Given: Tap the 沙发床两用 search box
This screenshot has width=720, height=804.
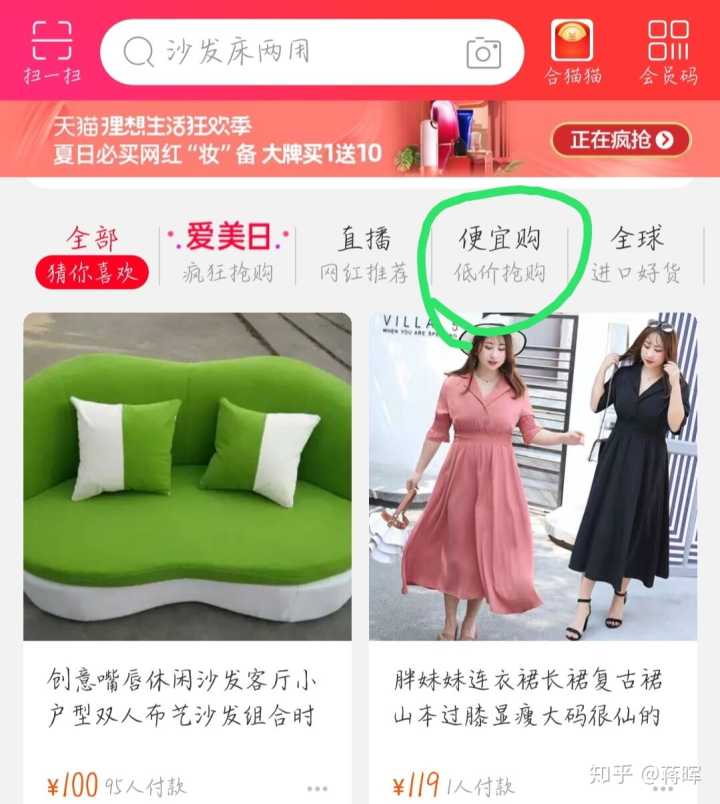Looking at the screenshot, I should click(x=290, y=52).
